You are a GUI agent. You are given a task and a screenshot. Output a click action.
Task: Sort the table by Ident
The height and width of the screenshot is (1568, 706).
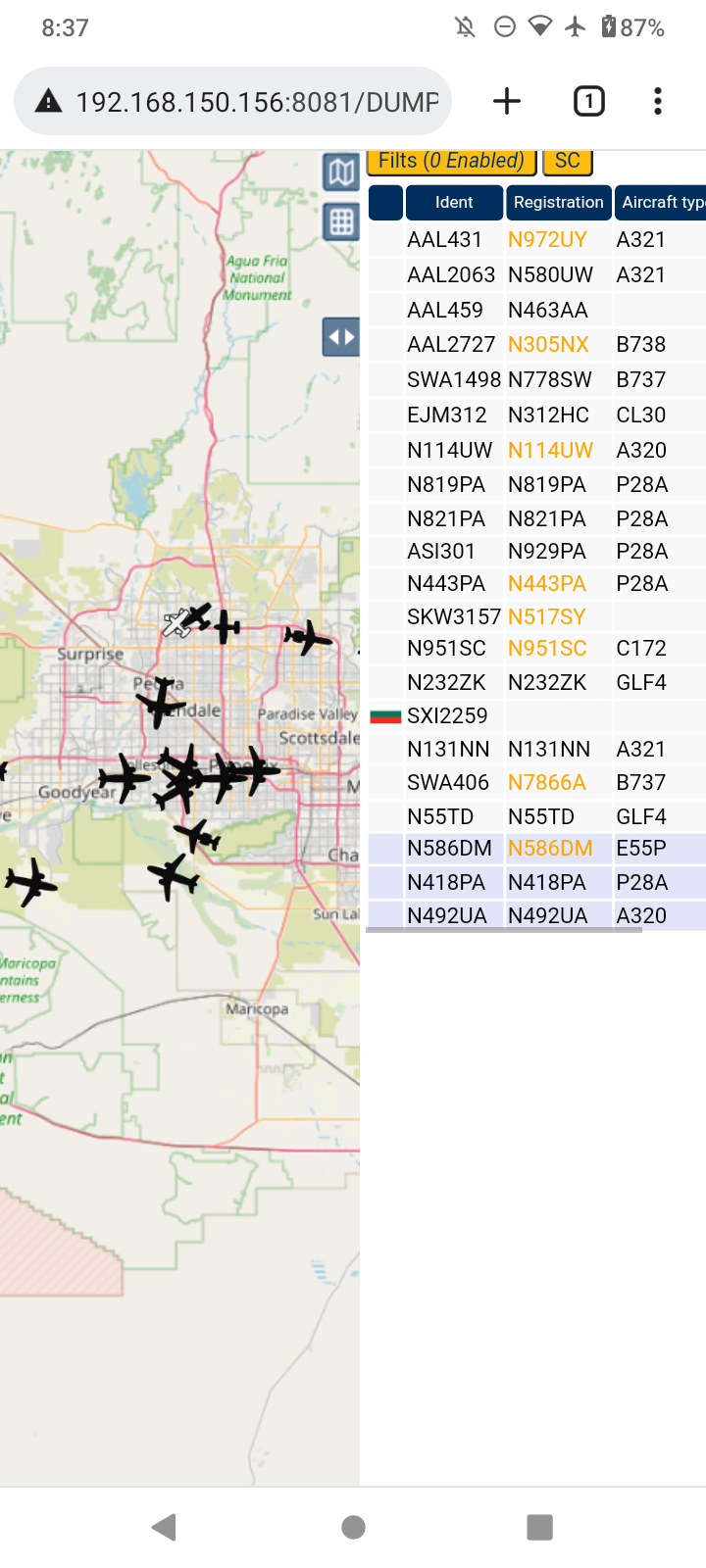[454, 203]
